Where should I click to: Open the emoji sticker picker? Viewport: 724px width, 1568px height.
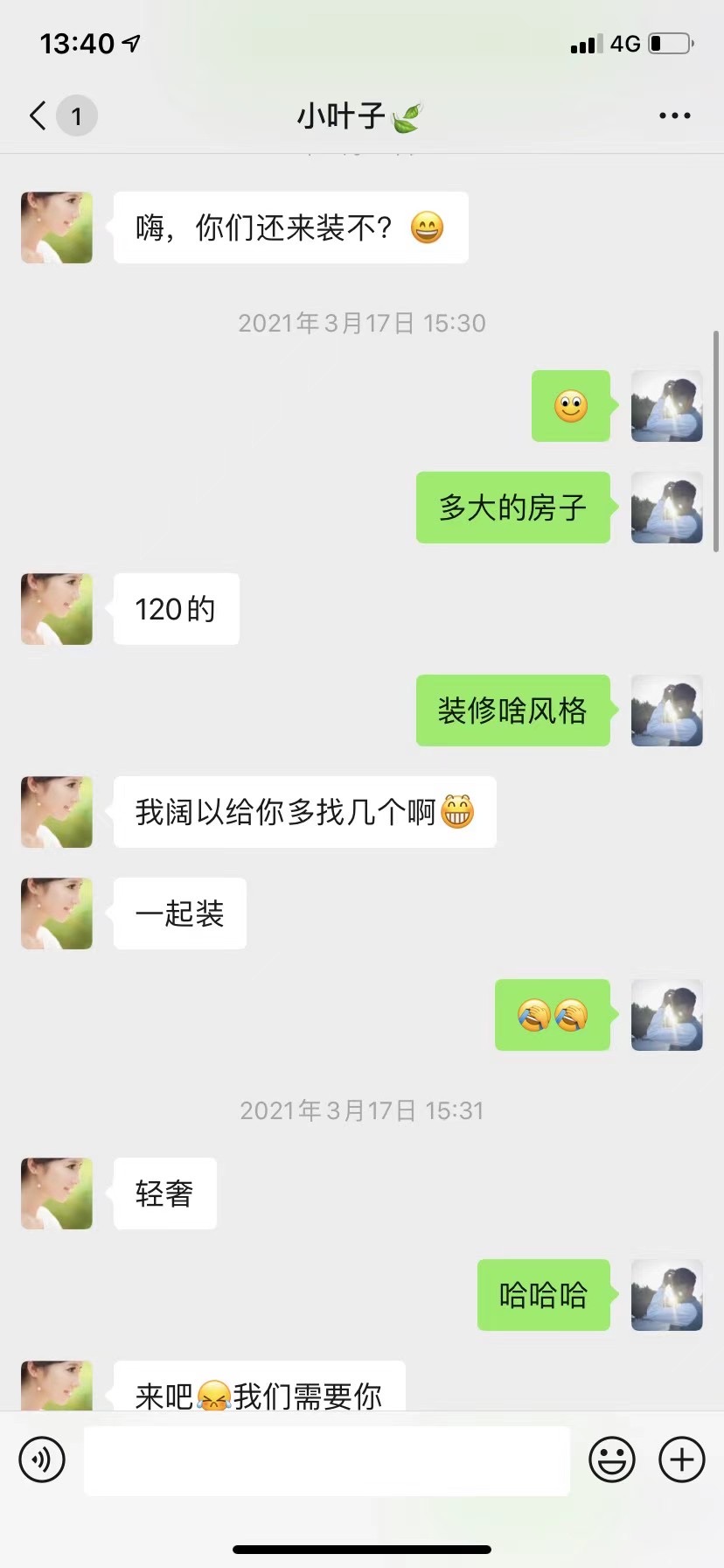[x=611, y=1459]
